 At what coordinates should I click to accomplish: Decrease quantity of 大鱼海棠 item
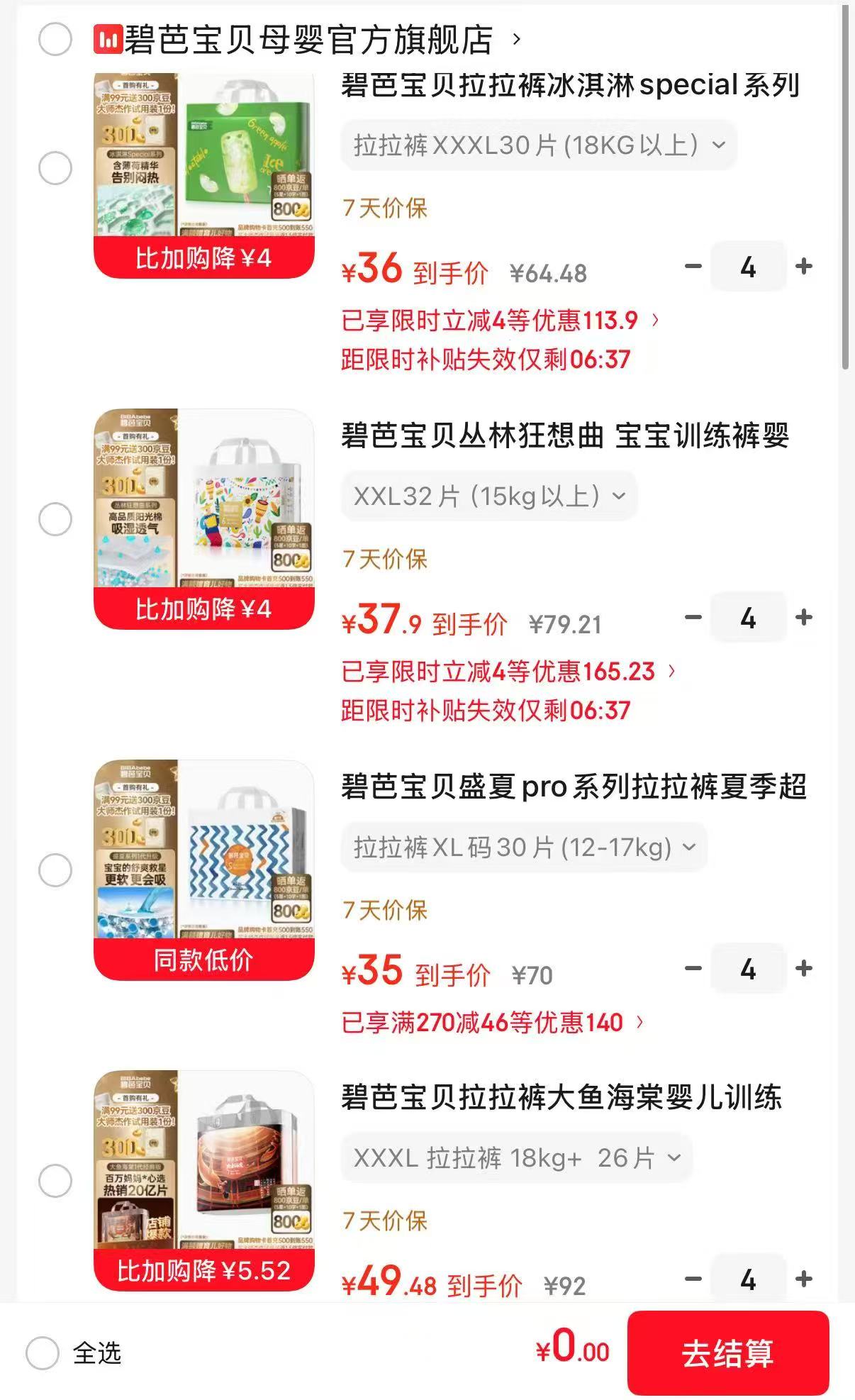[693, 1279]
